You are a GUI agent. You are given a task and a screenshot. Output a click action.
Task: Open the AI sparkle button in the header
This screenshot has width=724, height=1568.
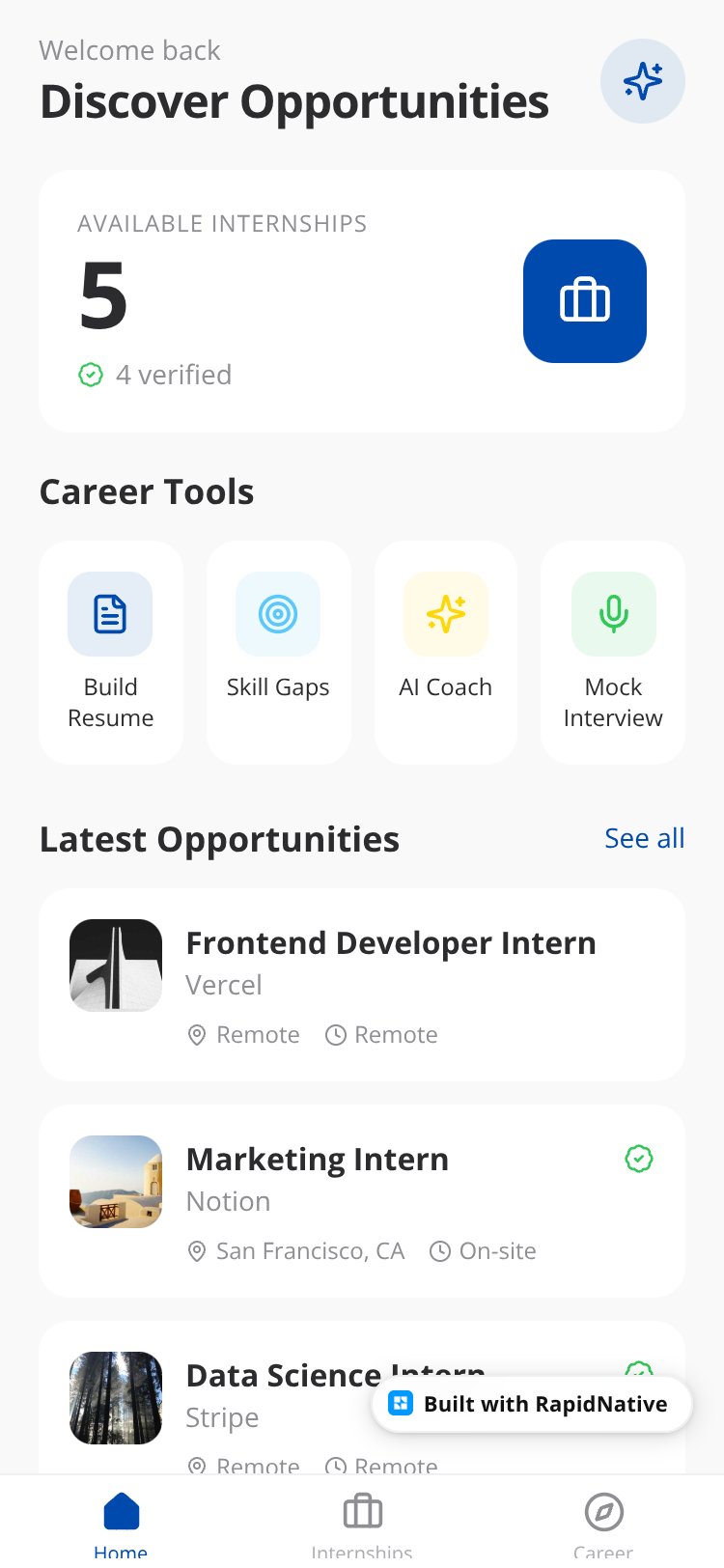tap(643, 81)
